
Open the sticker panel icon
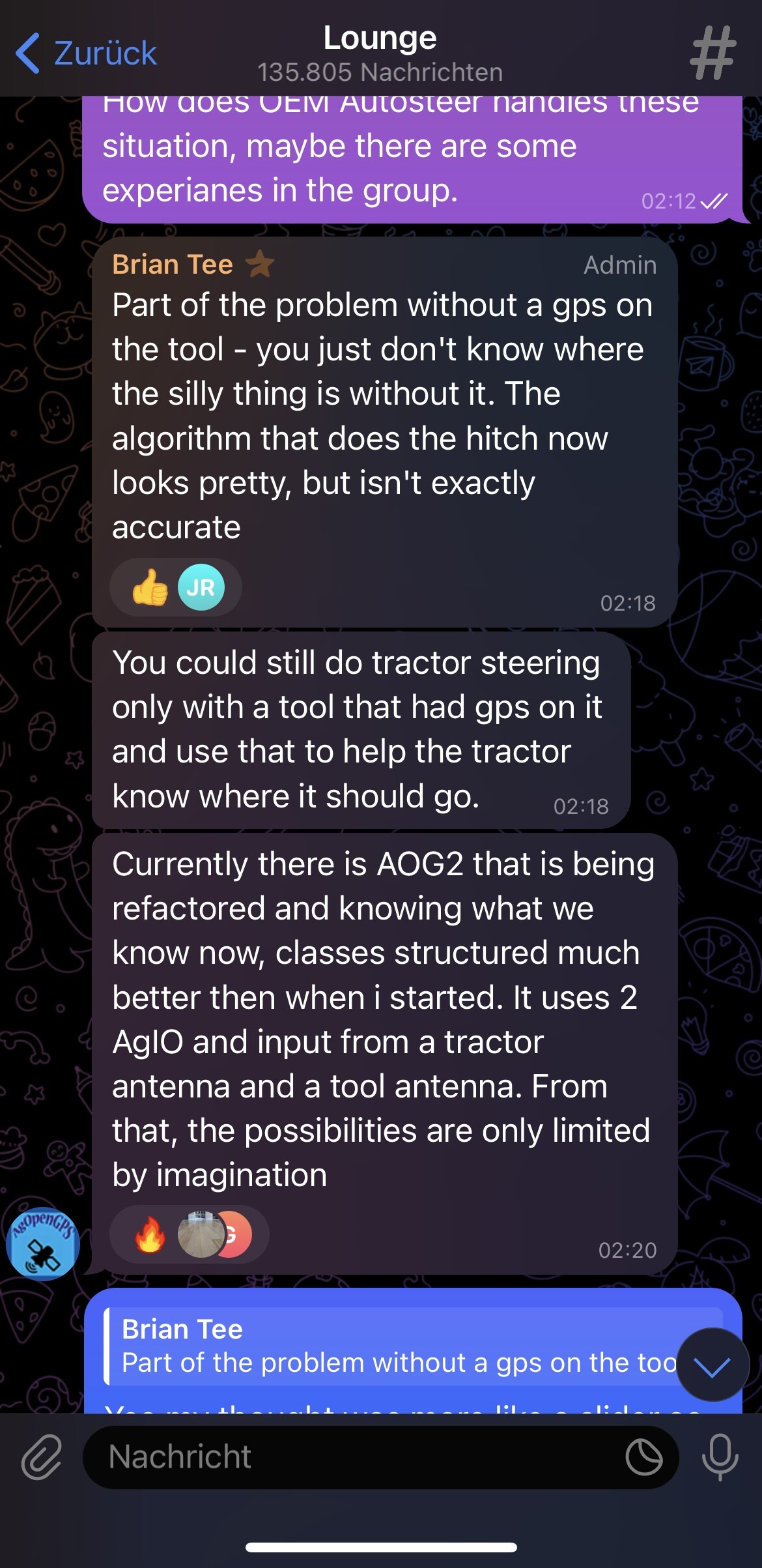click(644, 1457)
